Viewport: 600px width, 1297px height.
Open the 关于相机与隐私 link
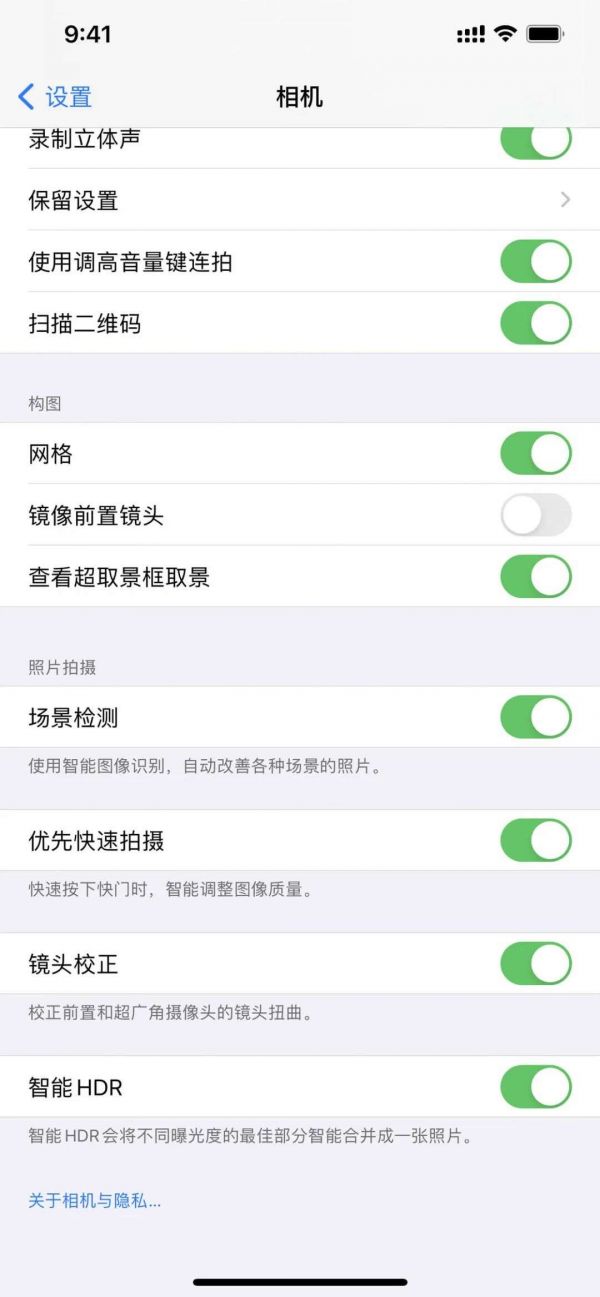(95, 1201)
